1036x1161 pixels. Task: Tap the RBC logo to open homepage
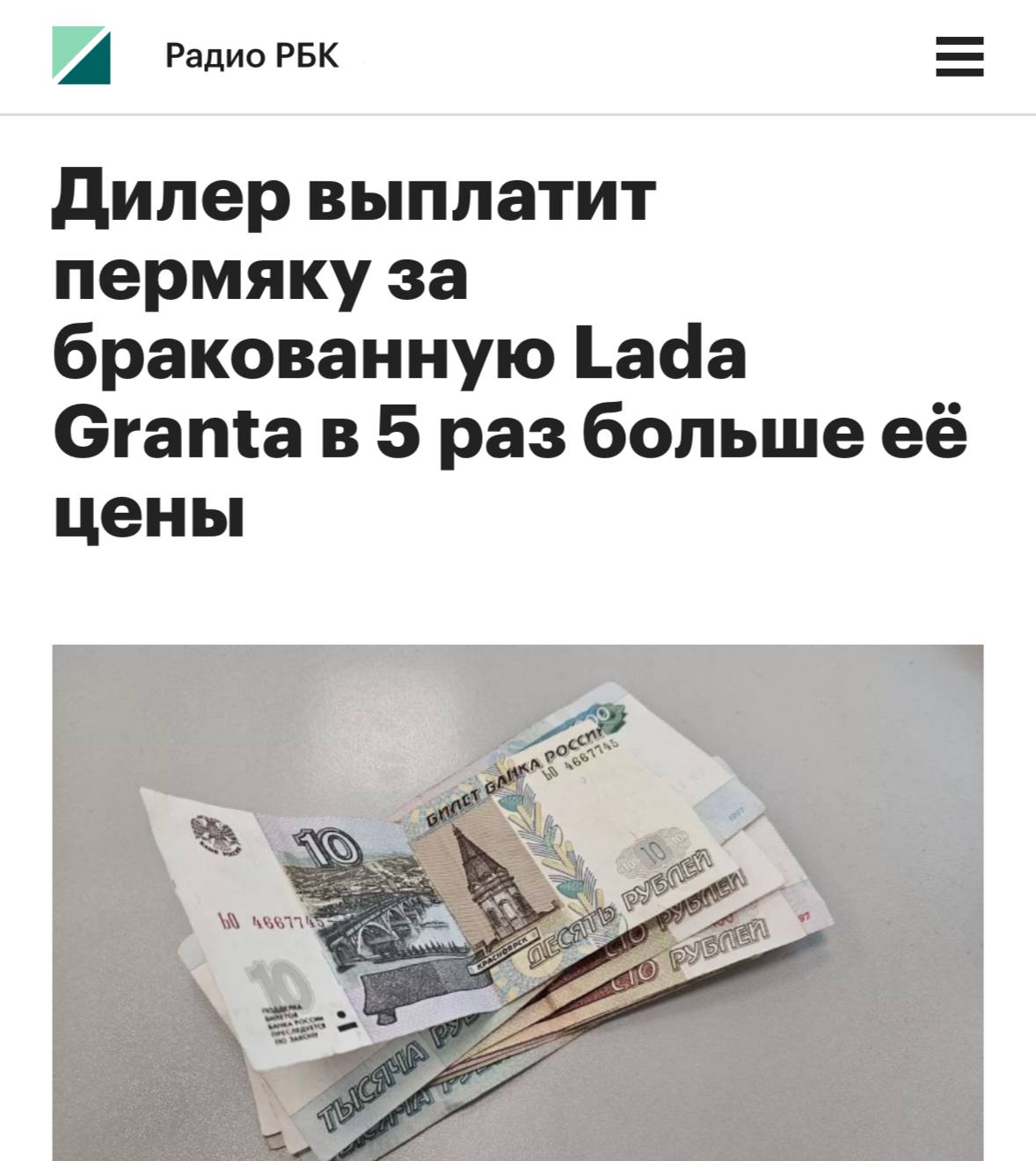click(82, 55)
